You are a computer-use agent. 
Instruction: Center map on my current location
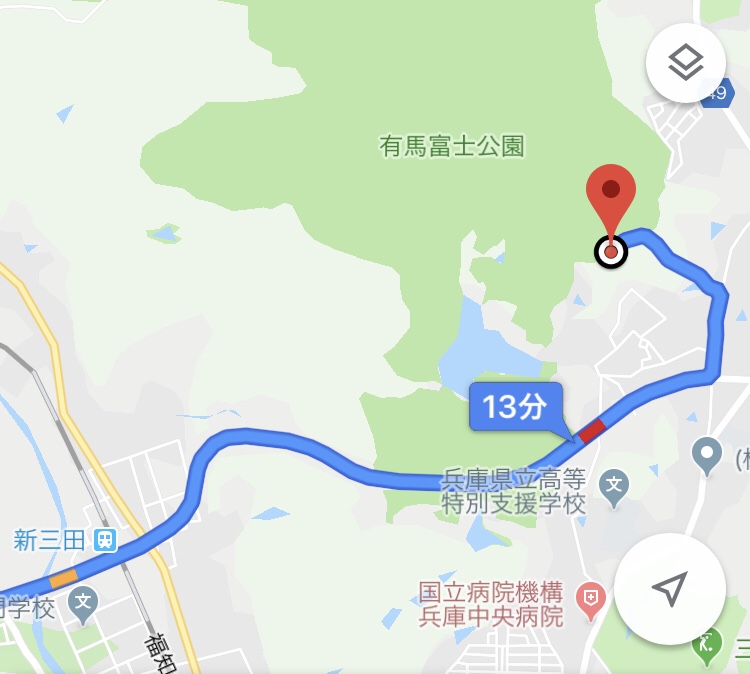[669, 589]
